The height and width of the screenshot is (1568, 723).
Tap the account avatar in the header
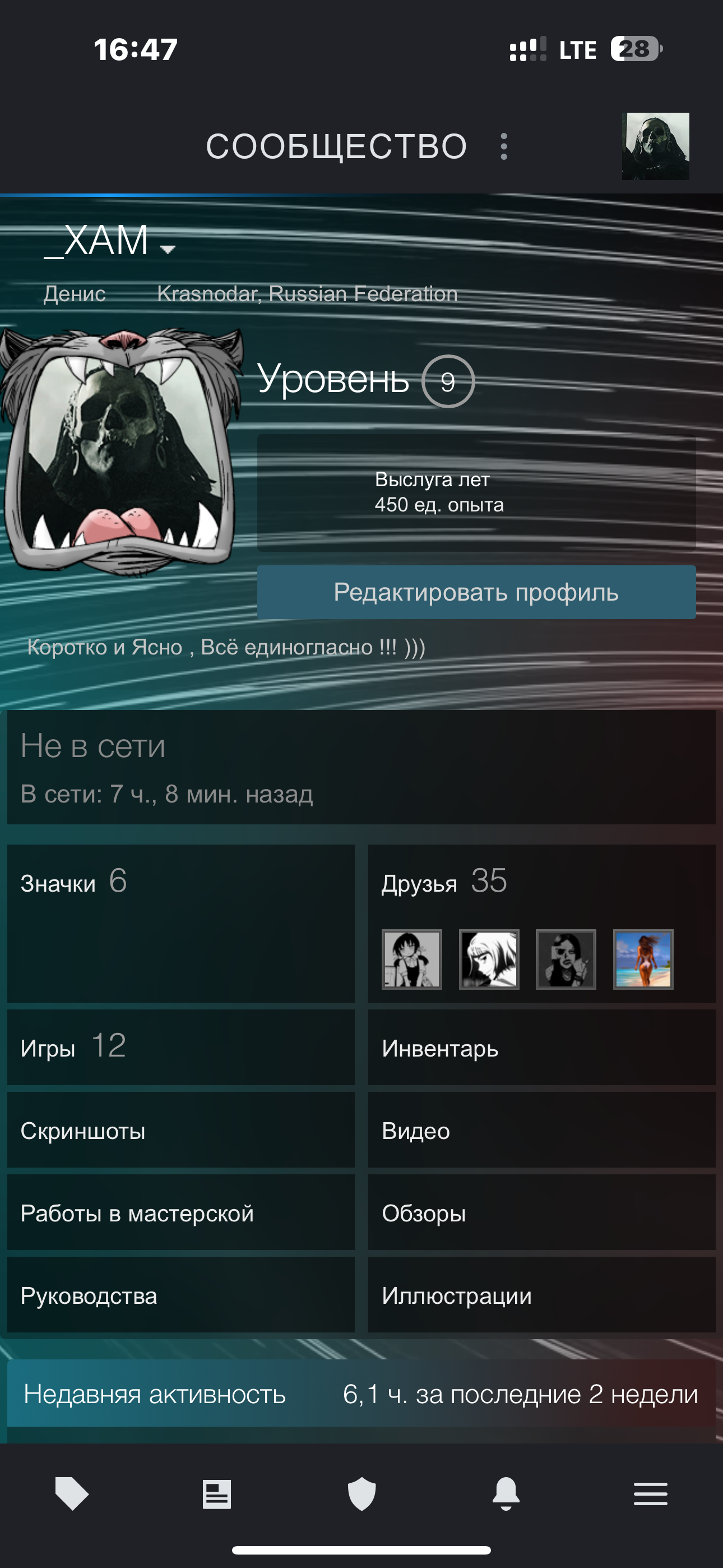(655, 146)
